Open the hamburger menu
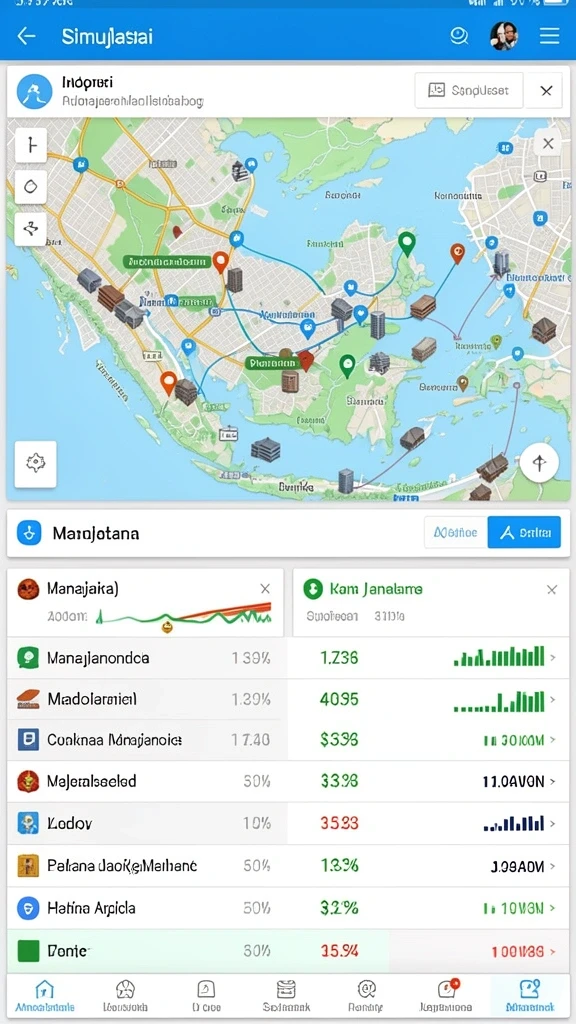The height and width of the screenshot is (1024, 576). coord(549,36)
